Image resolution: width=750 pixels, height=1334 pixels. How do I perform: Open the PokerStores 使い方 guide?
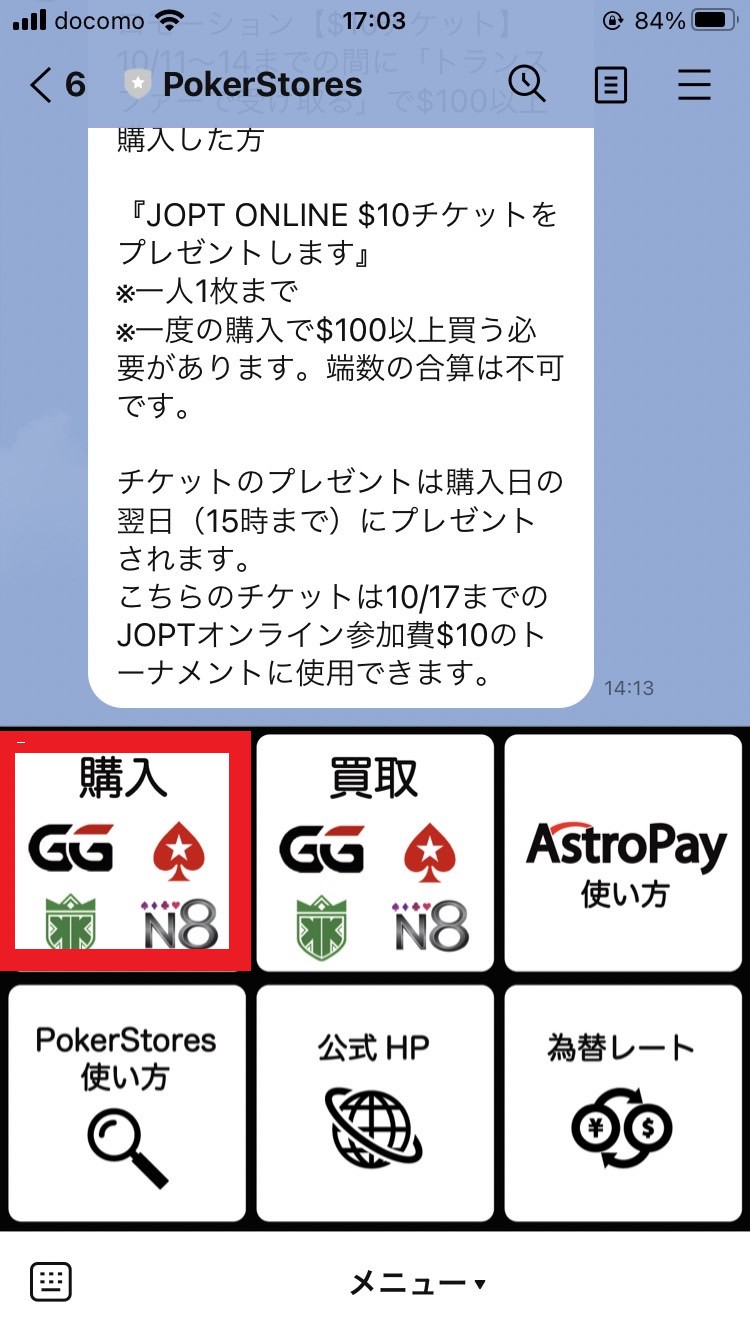125,1097
